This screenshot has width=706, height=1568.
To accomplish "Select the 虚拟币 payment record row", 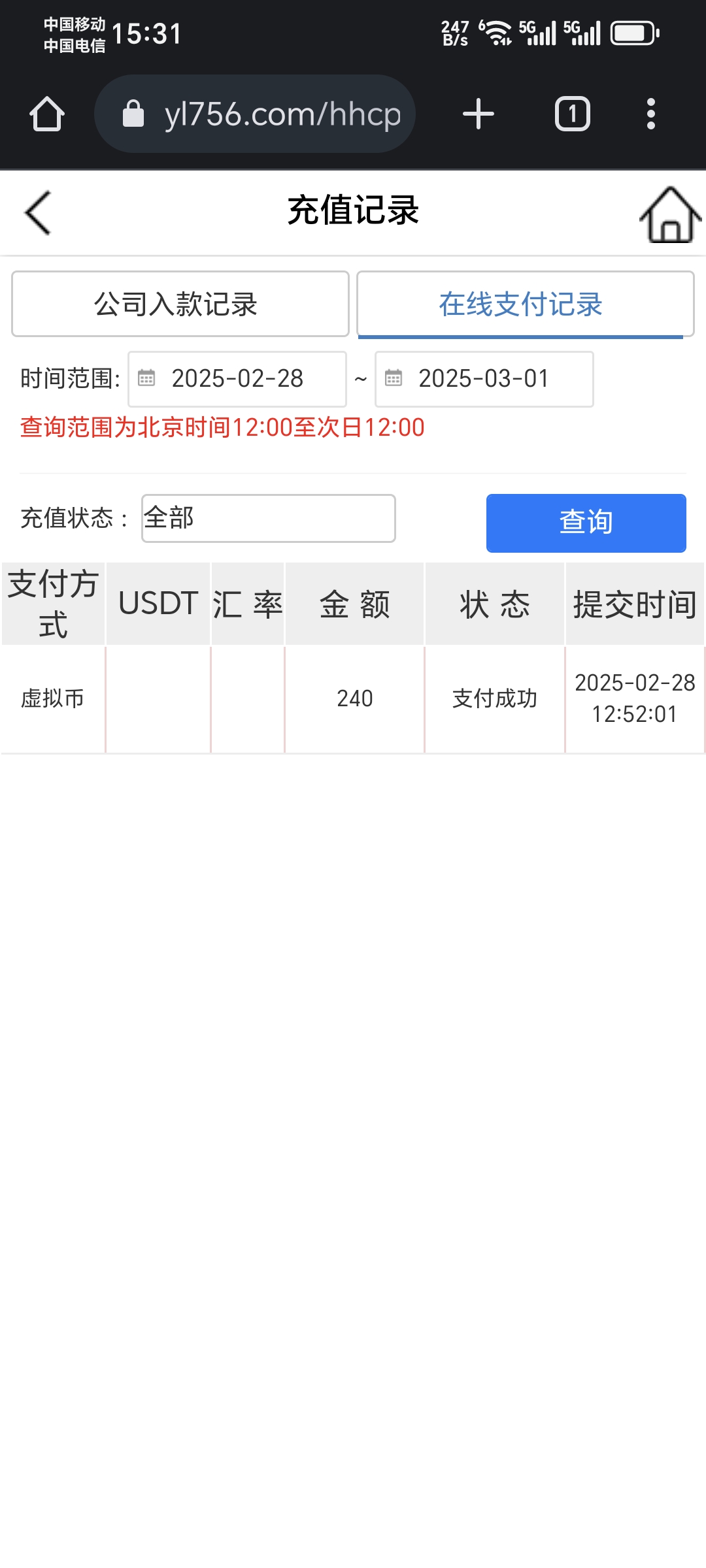I will point(51,698).
